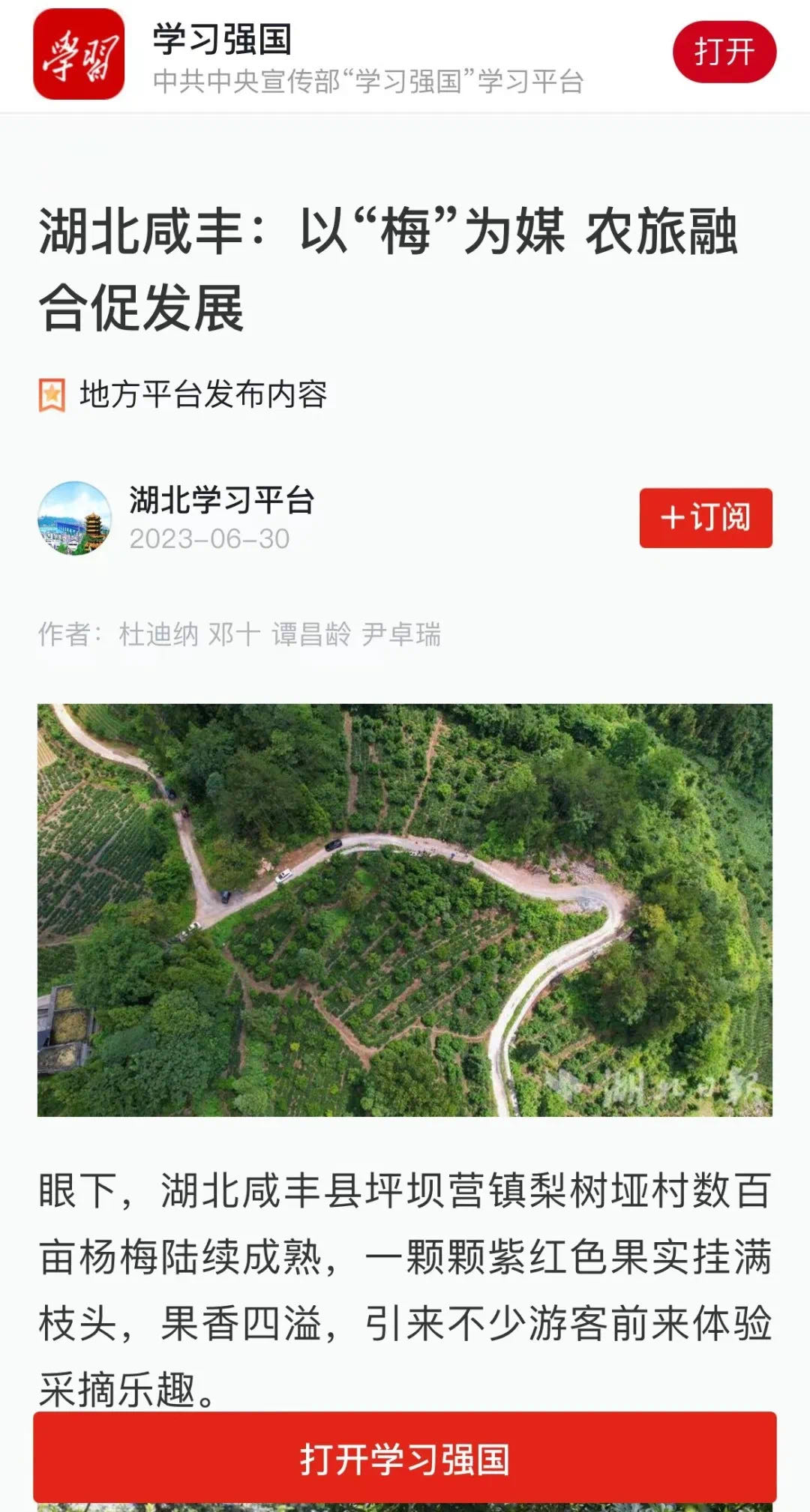Tap the 打开 button in the top banner

[724, 52]
